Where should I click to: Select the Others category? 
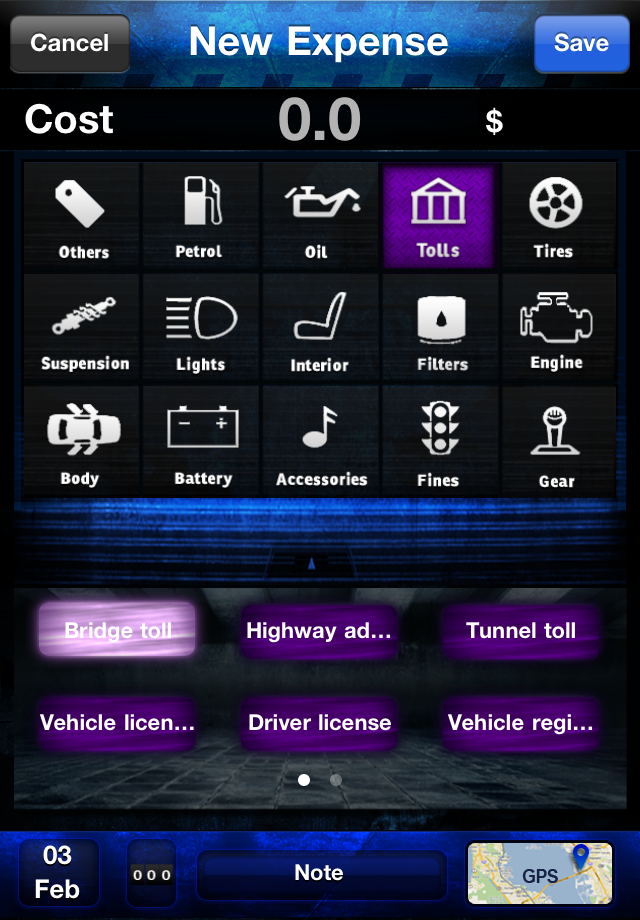pyautogui.click(x=82, y=217)
